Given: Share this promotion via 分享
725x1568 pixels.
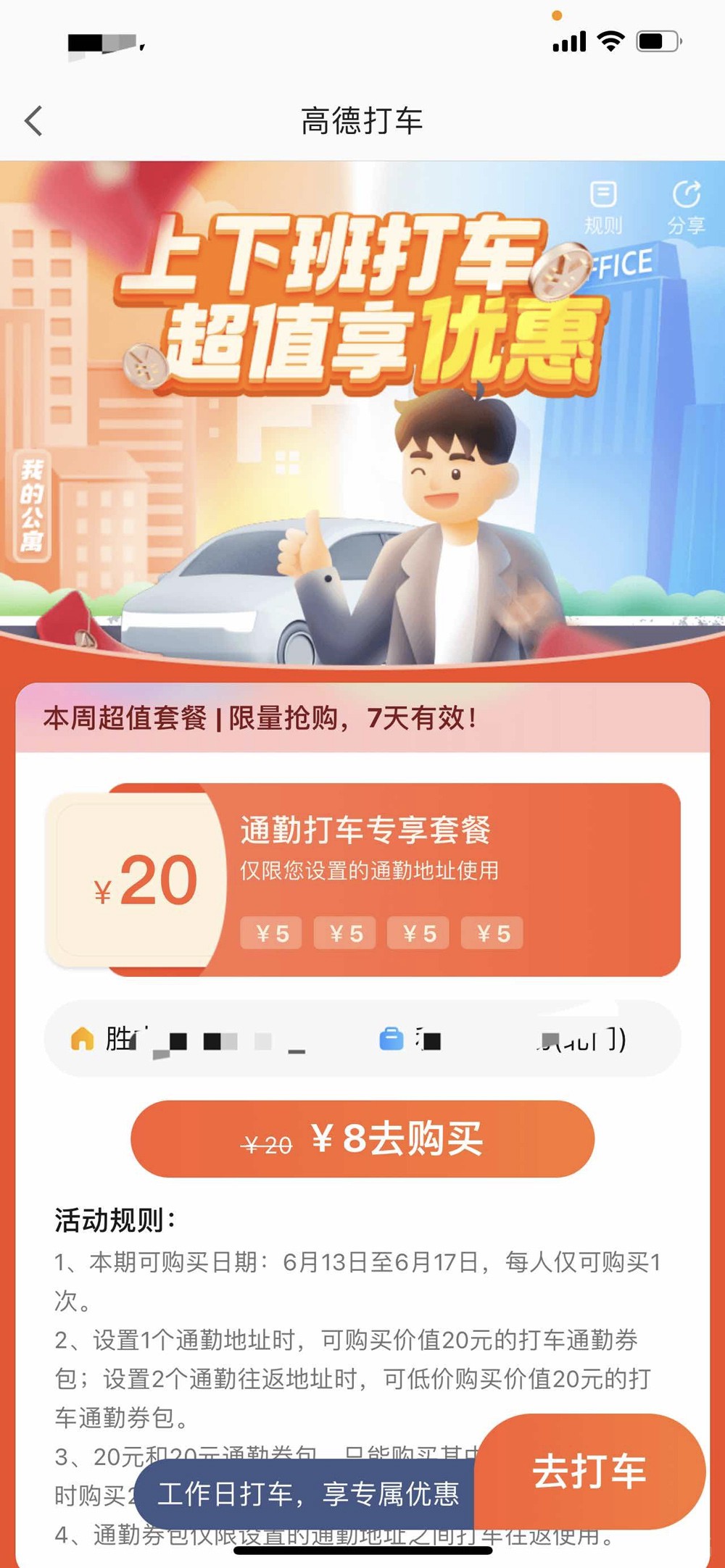Looking at the screenshot, I should [686, 207].
